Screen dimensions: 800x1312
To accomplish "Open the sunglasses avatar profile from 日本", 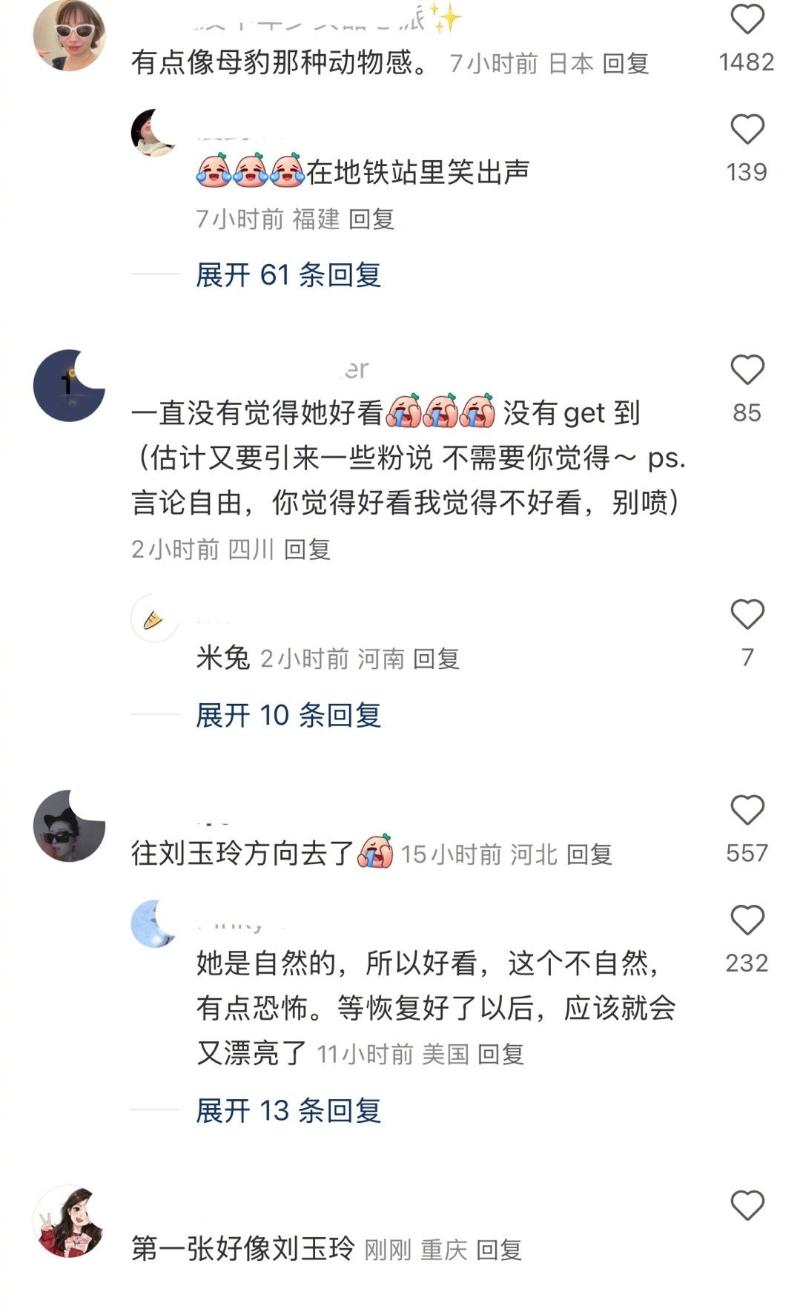I will [x=69, y=35].
